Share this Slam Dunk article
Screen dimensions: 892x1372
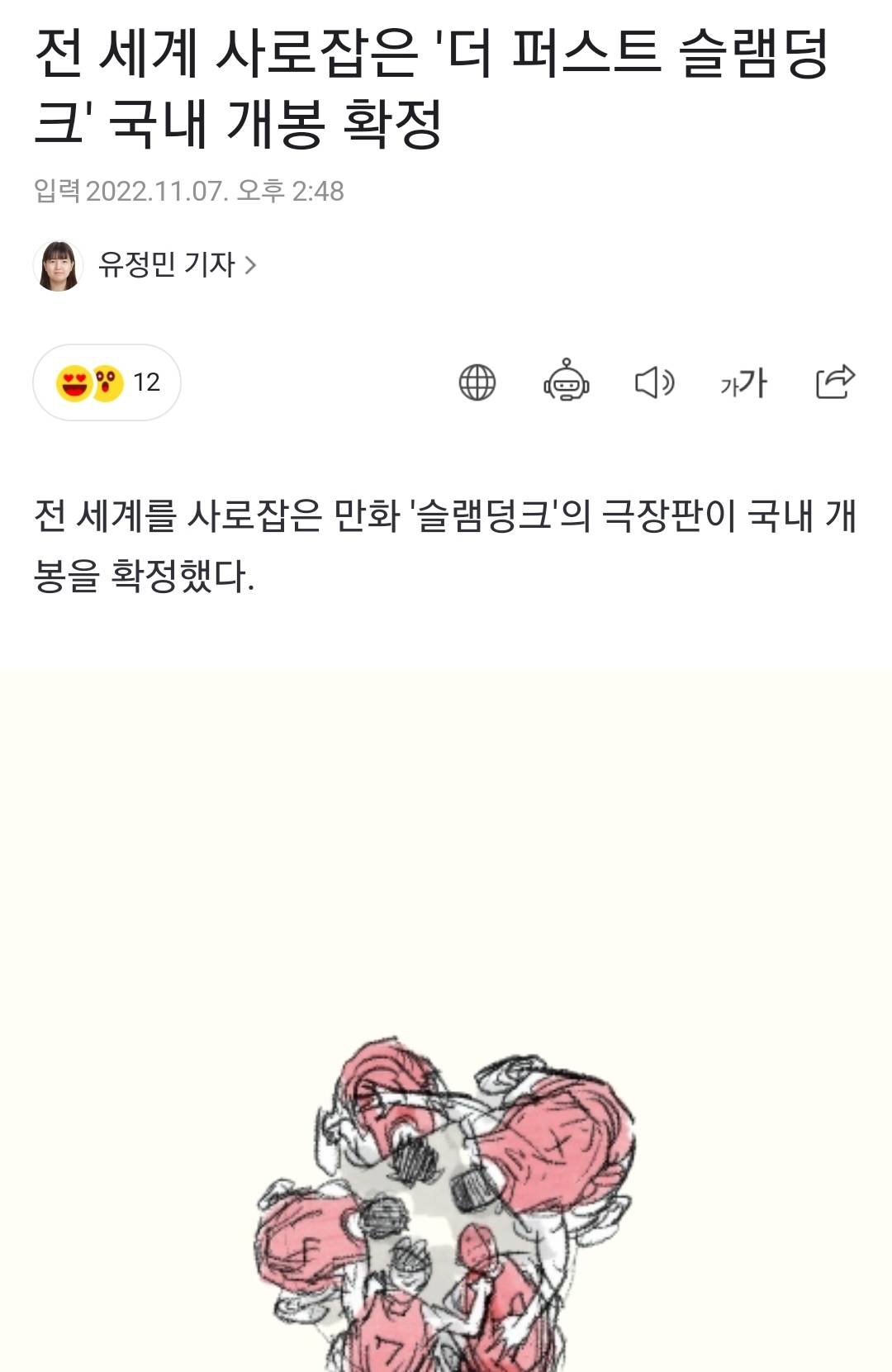pos(835,382)
